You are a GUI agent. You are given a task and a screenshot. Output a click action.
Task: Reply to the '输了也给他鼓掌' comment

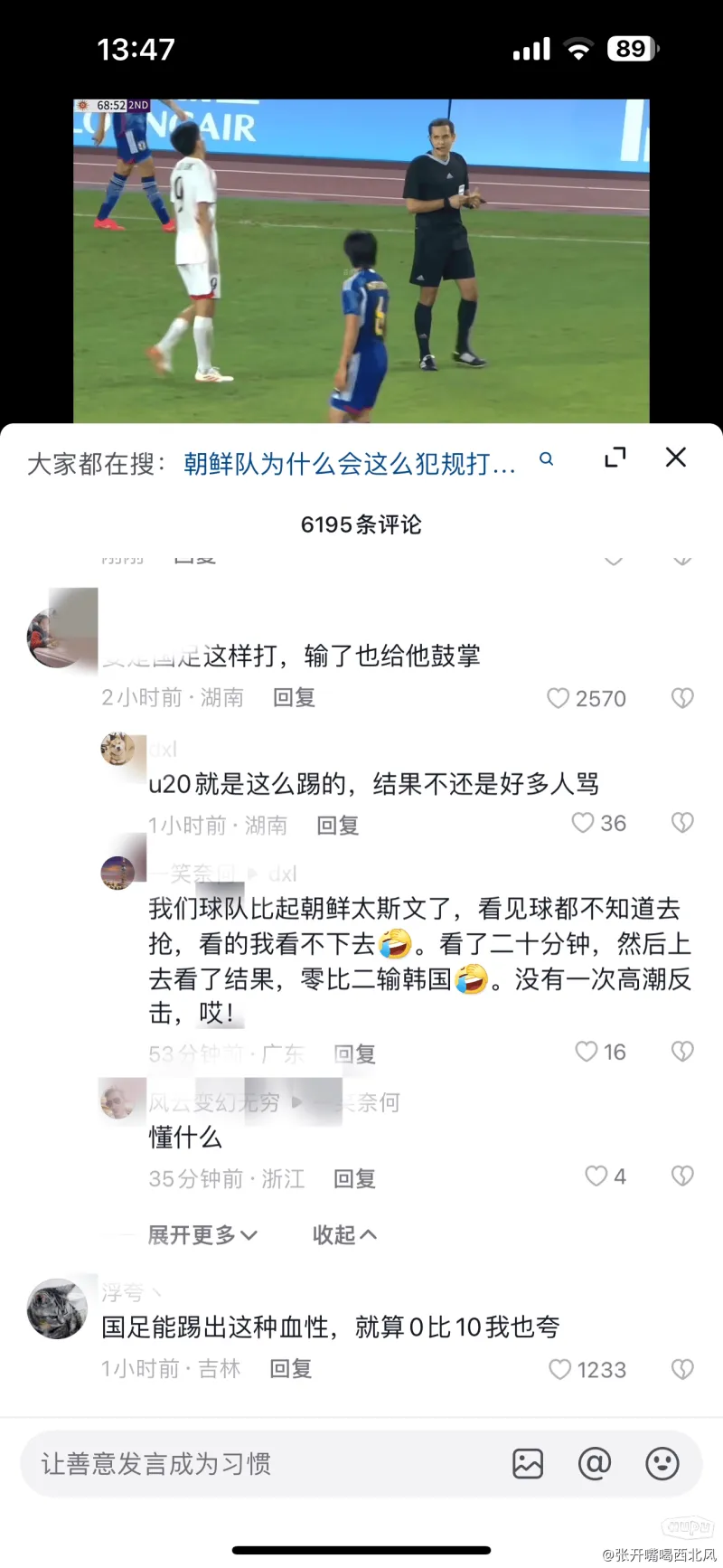click(x=294, y=698)
